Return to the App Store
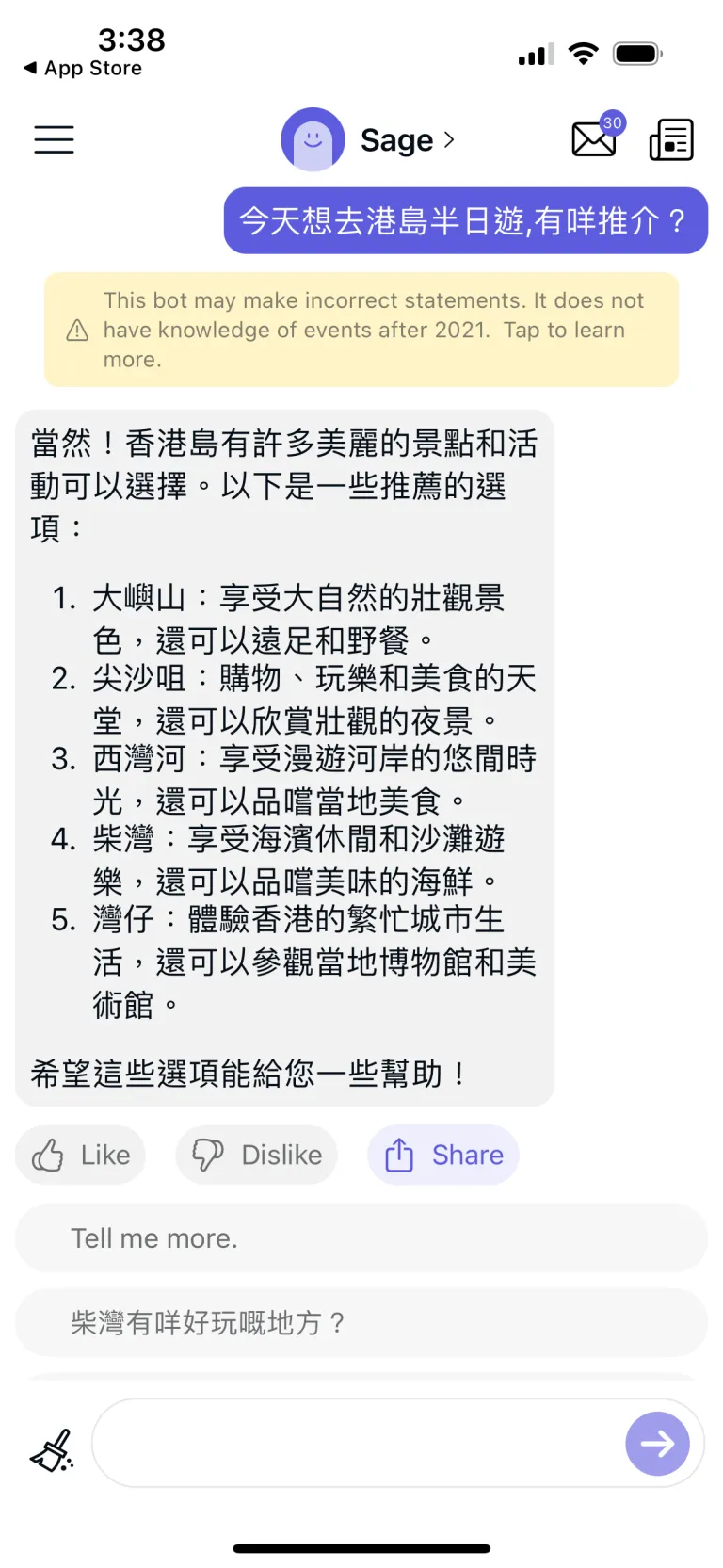This screenshot has height=1568, width=723. [83, 68]
